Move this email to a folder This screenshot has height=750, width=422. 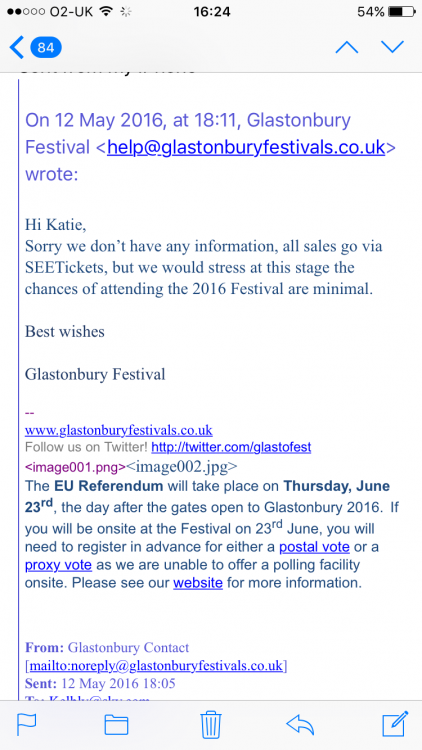(116, 725)
